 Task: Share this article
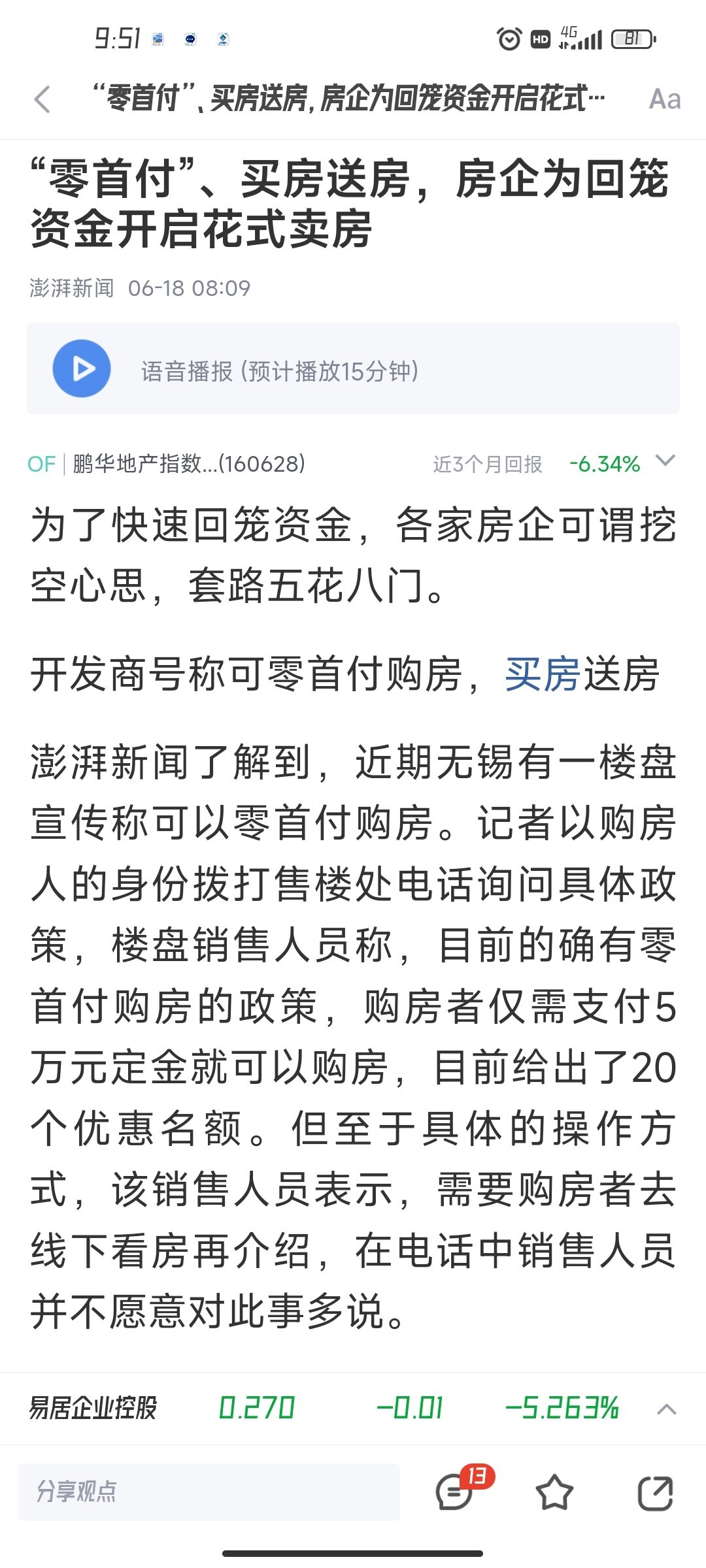pyautogui.click(x=655, y=1493)
